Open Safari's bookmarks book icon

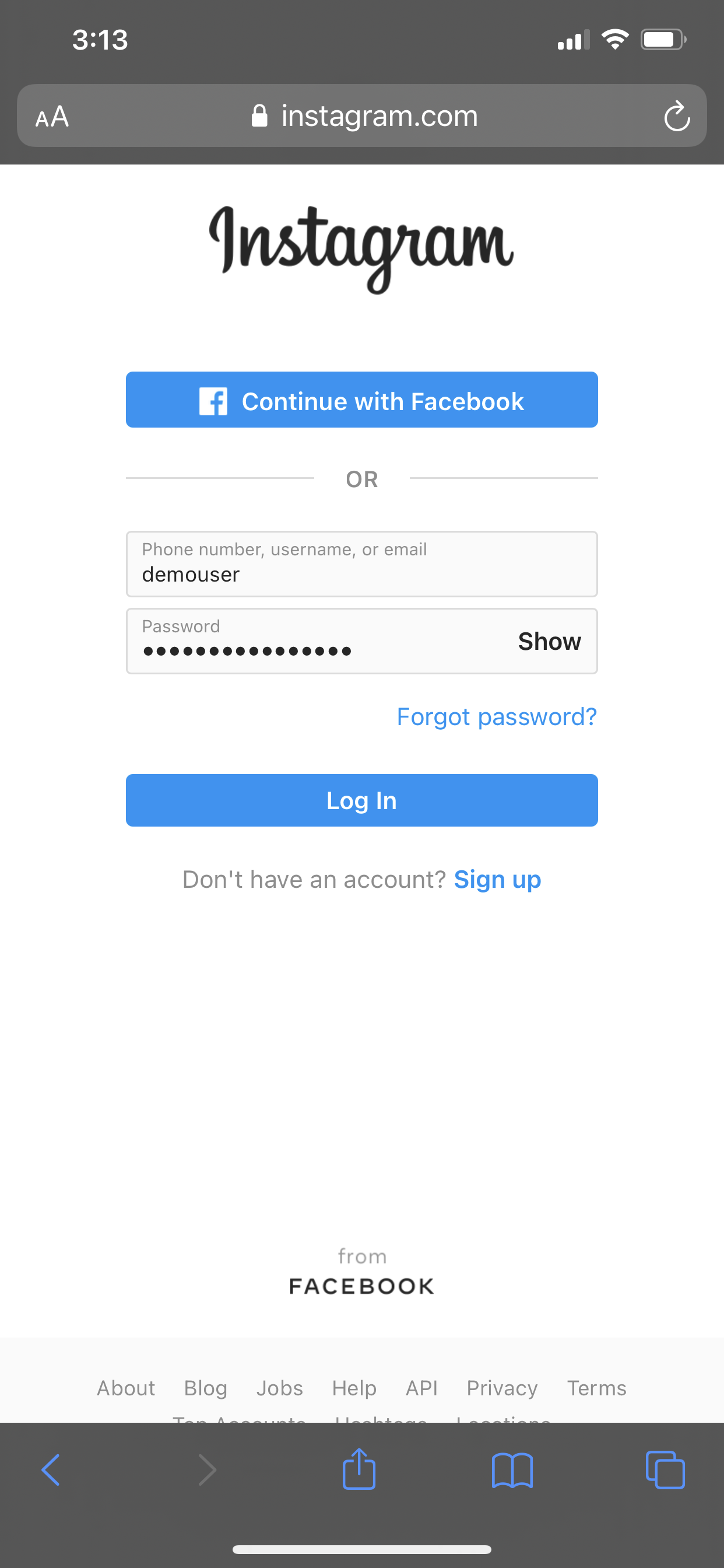512,1470
